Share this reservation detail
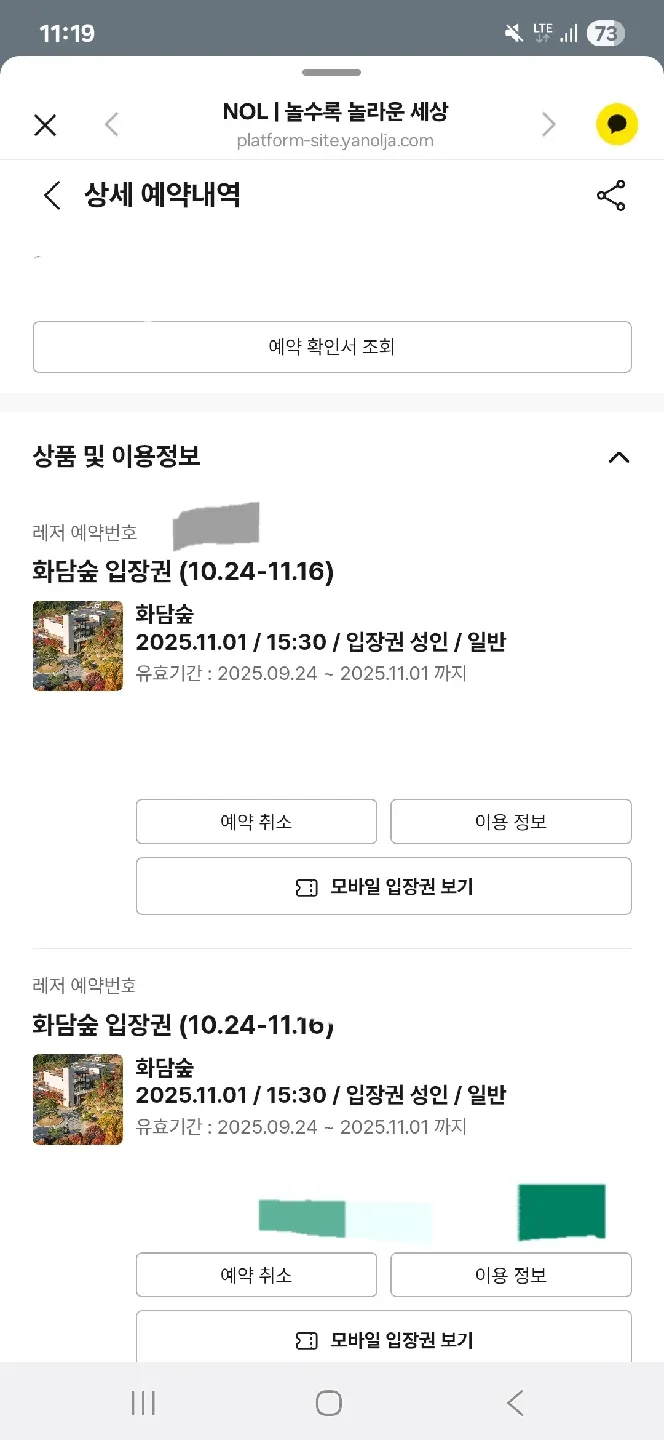664x1440 pixels. [611, 195]
